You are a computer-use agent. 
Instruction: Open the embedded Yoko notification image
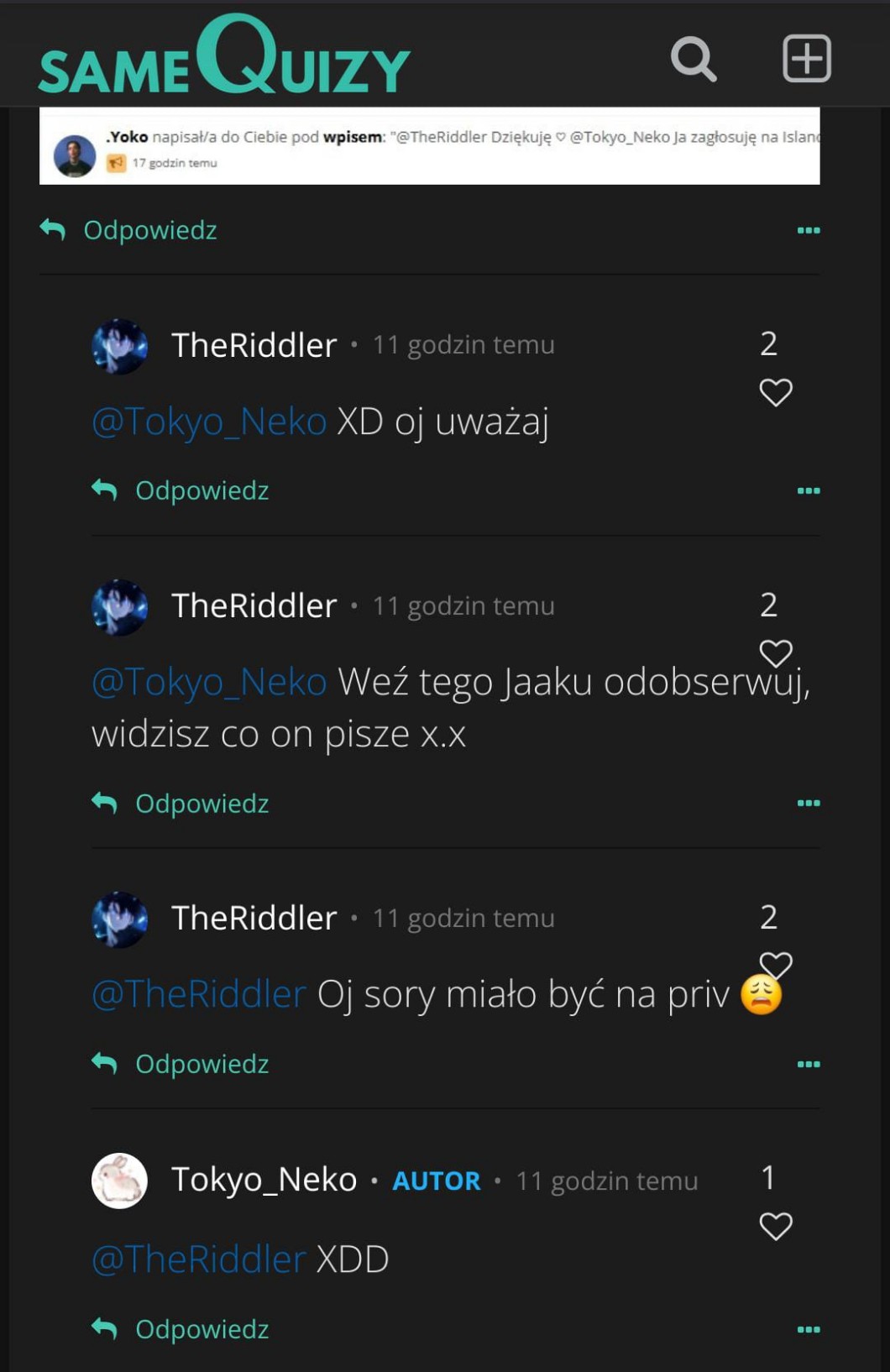click(429, 146)
